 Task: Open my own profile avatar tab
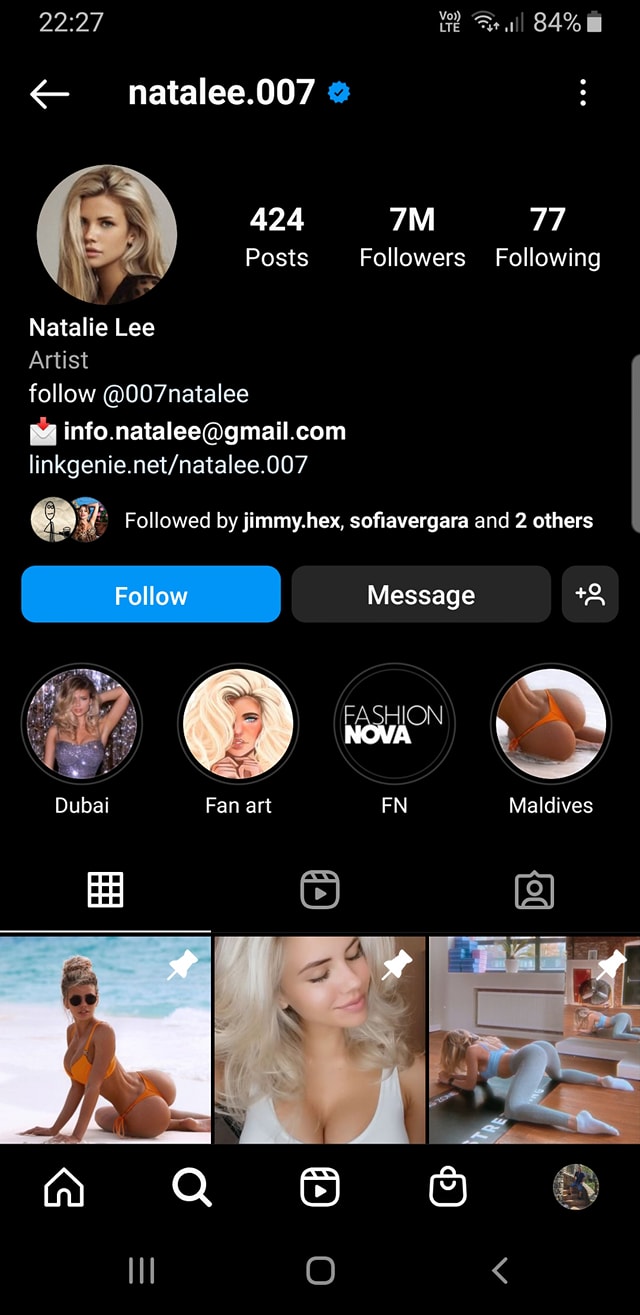pyautogui.click(x=576, y=1187)
